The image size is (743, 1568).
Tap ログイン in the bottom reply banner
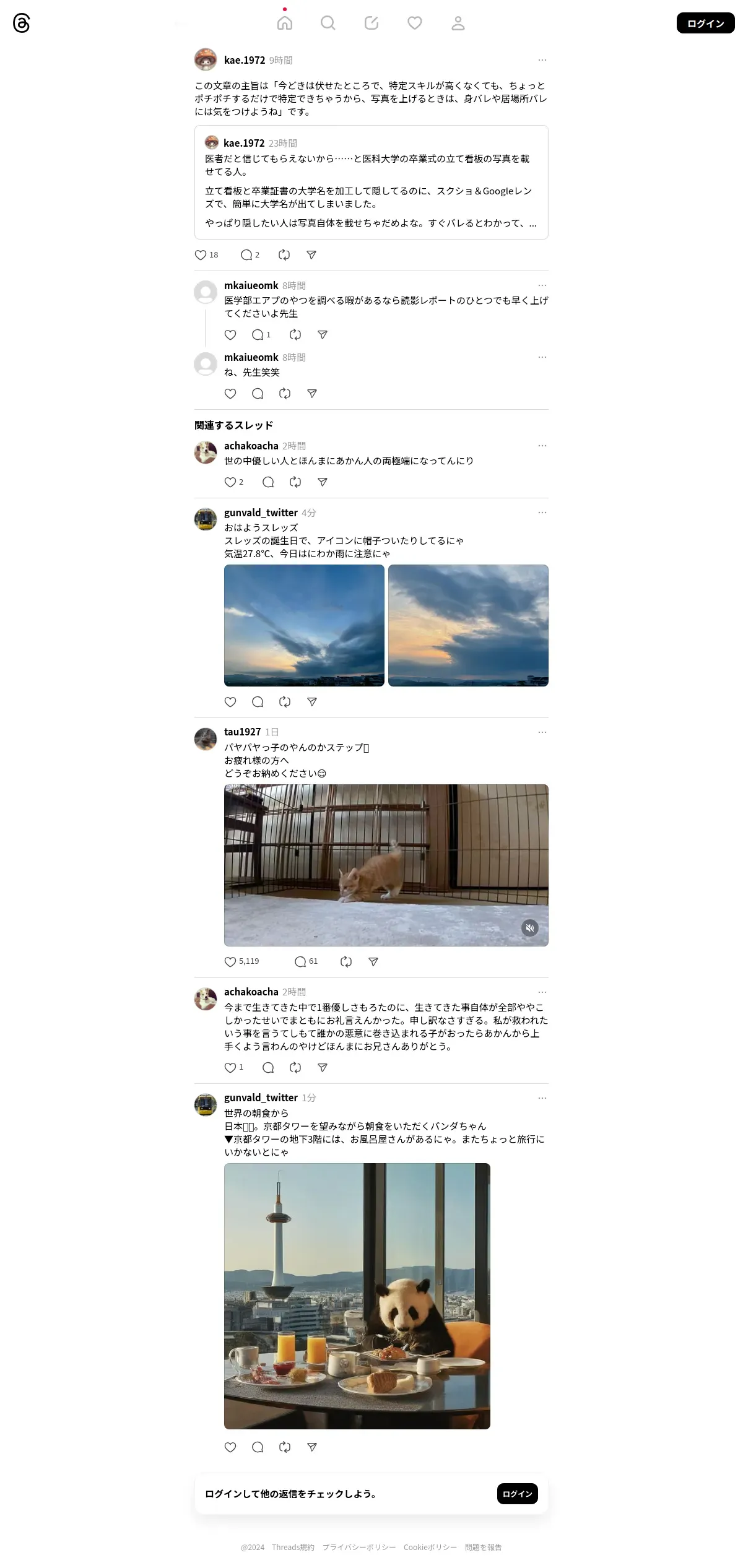518,1494
